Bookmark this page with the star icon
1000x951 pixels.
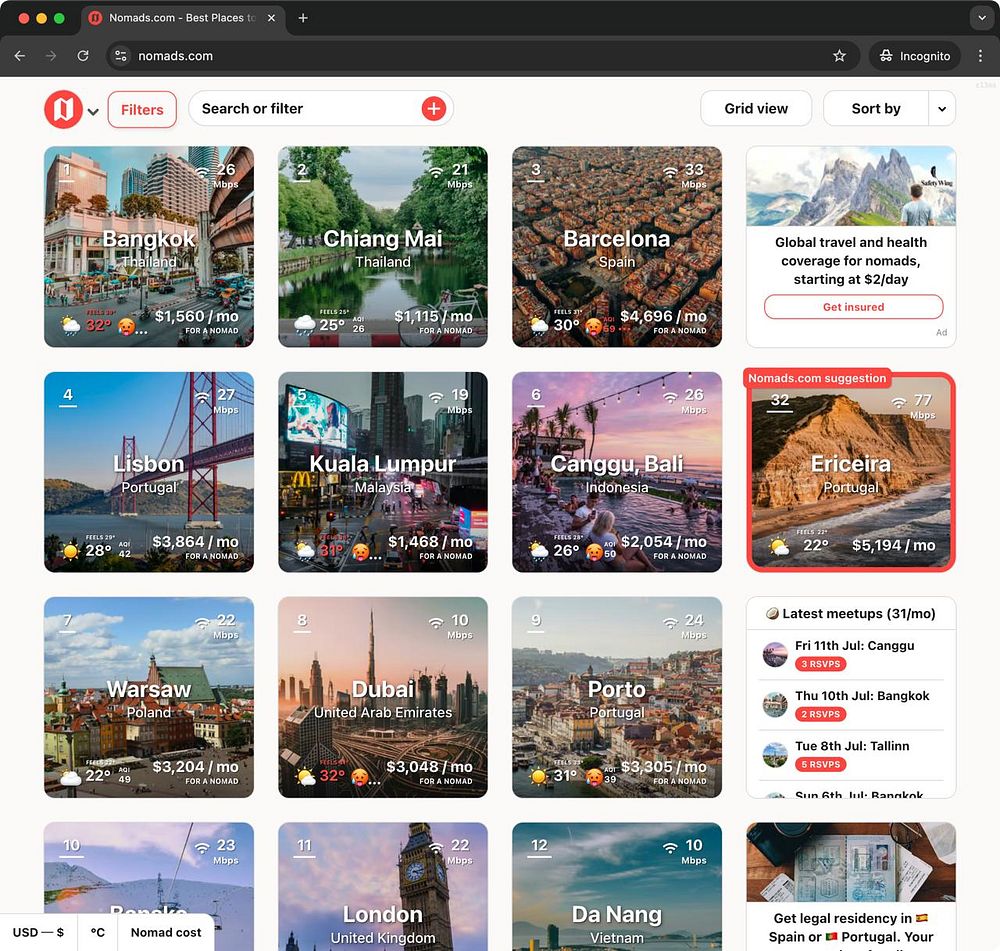(839, 56)
